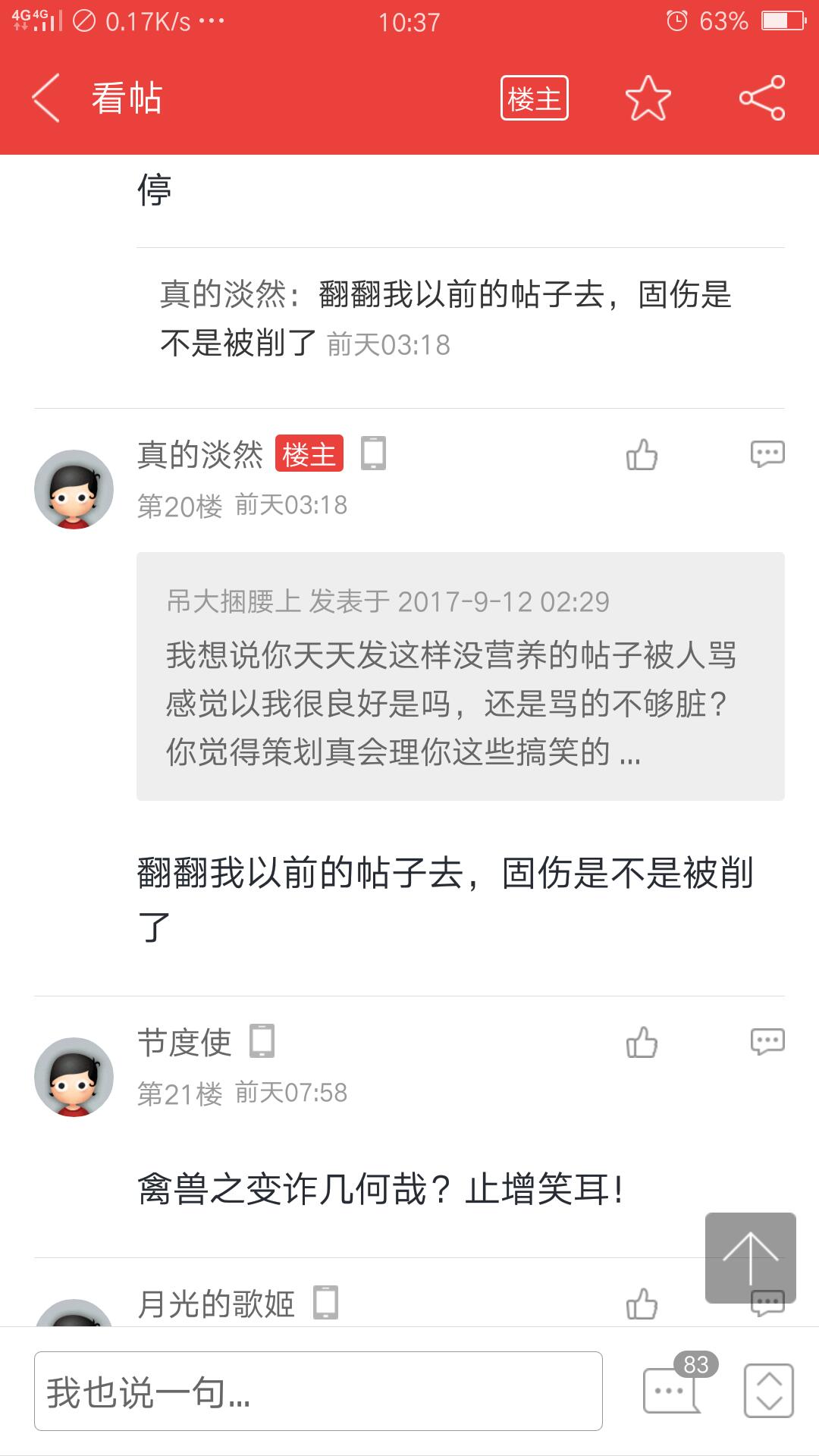Go back from the 看帖 page
Image resolution: width=819 pixels, height=1456 pixels.
coord(46,99)
